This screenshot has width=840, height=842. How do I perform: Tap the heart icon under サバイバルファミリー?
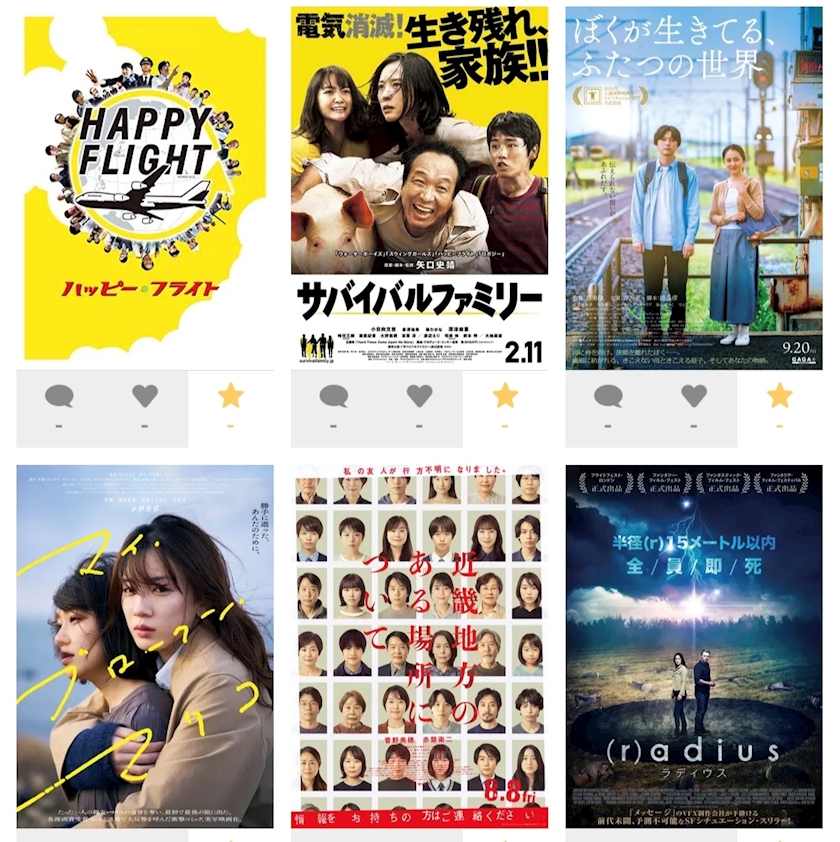419,396
